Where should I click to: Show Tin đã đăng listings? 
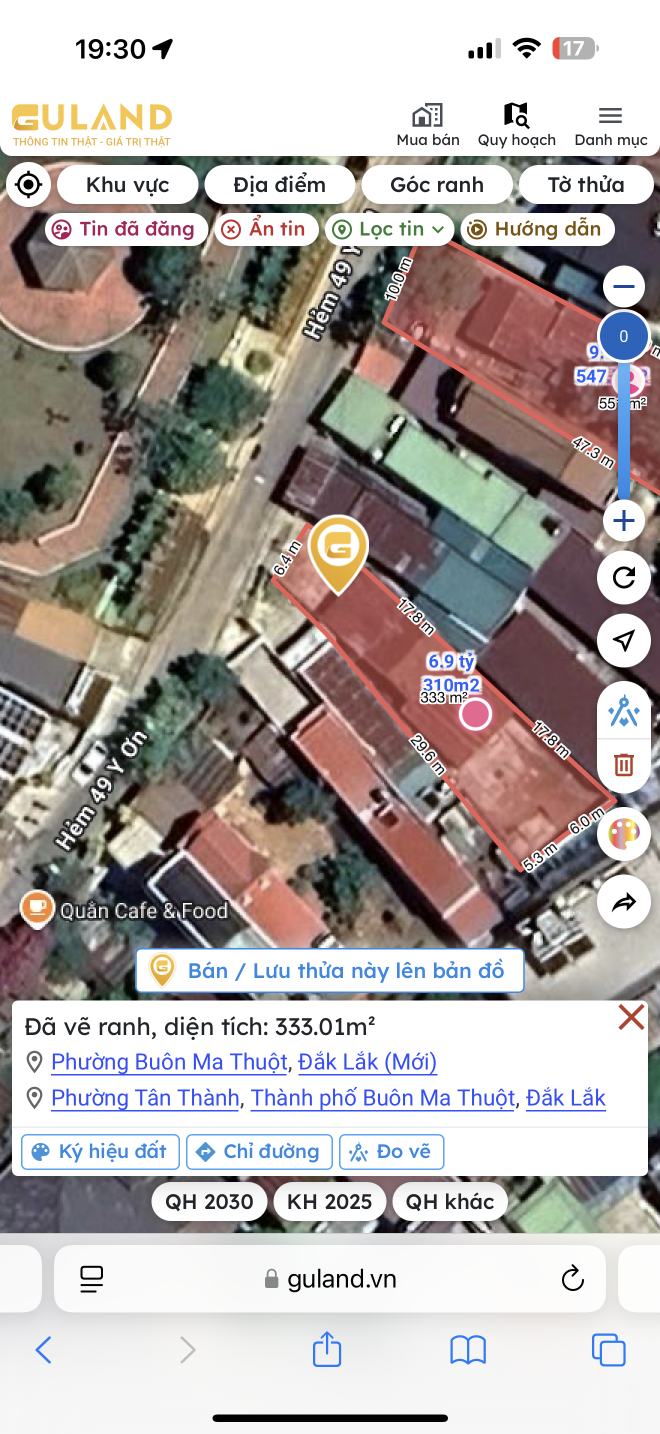click(x=126, y=229)
